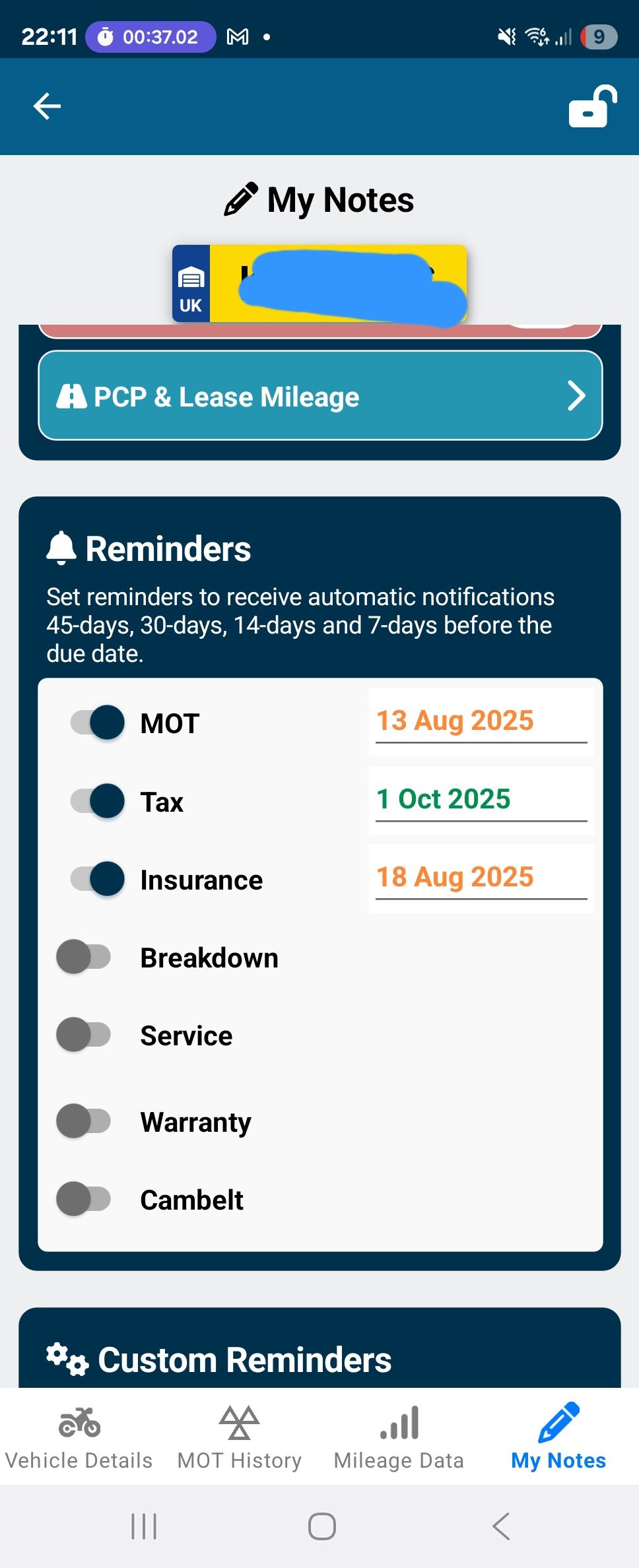Turn off the MOT reminder

98,723
